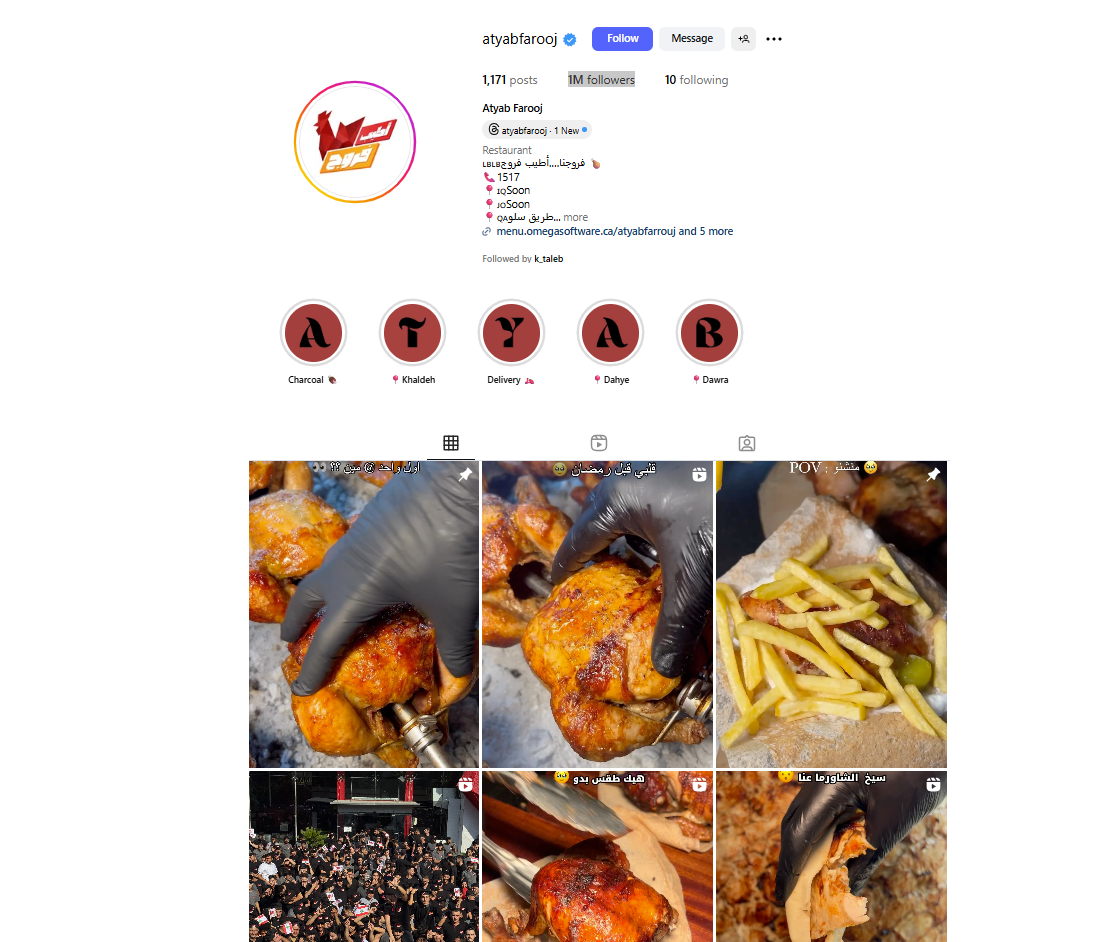This screenshot has height=942, width=1110.
Task: Switch to the Reels tab
Action: [x=599, y=443]
